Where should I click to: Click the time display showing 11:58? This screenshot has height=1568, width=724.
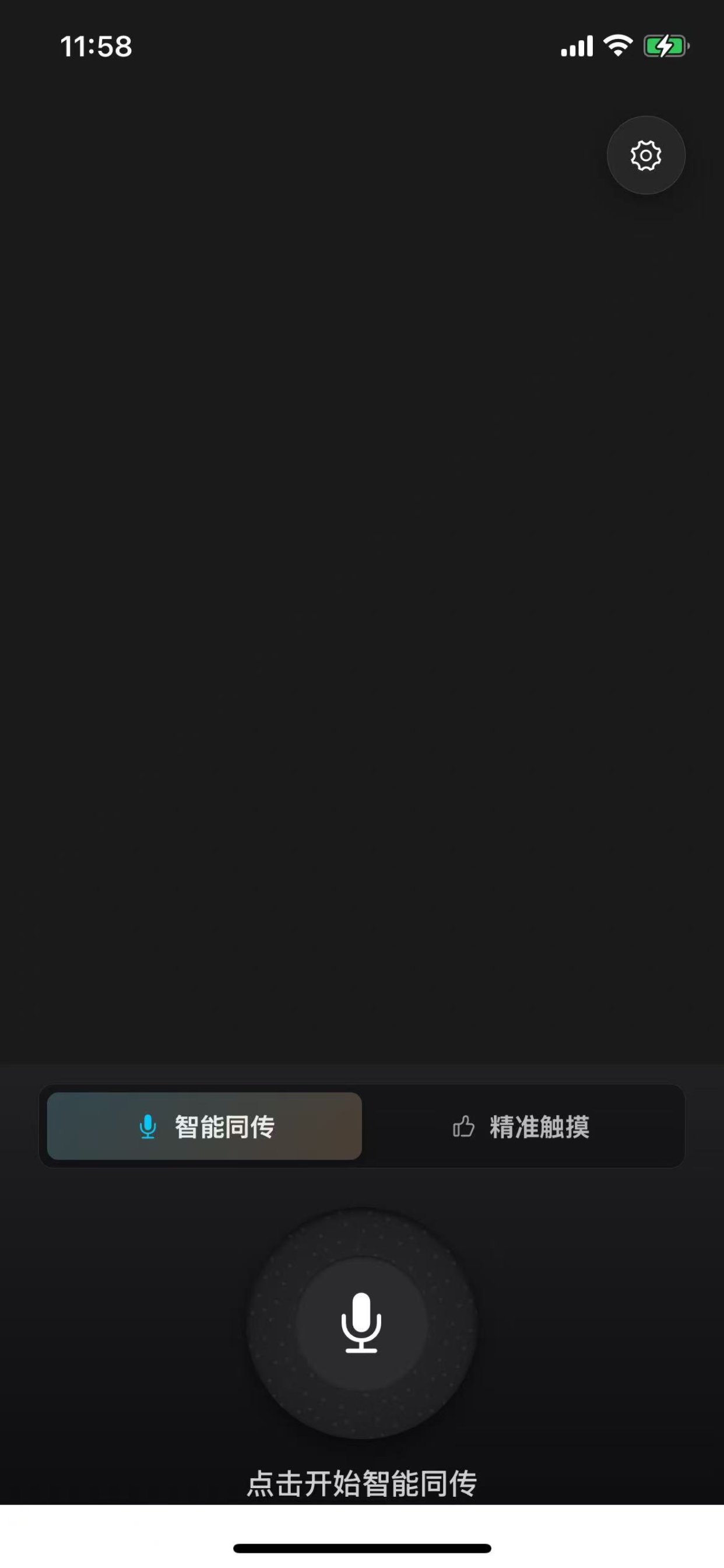[97, 45]
